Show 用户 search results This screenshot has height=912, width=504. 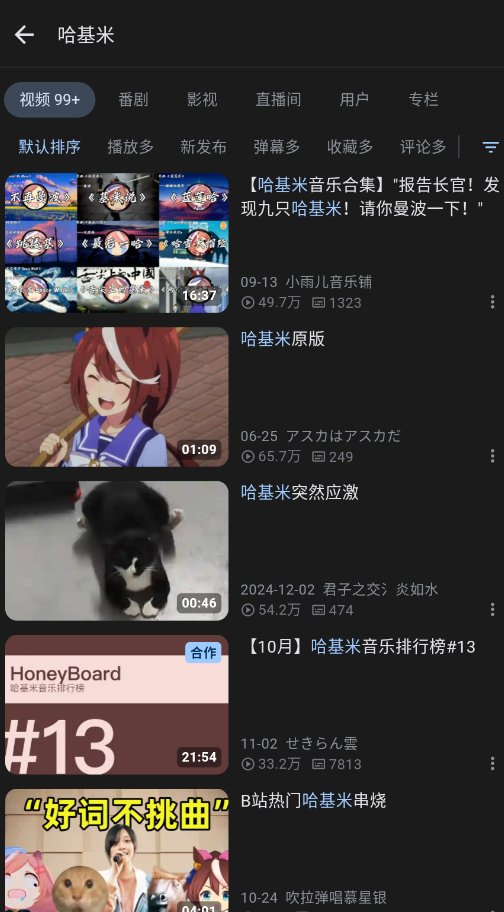(x=354, y=99)
